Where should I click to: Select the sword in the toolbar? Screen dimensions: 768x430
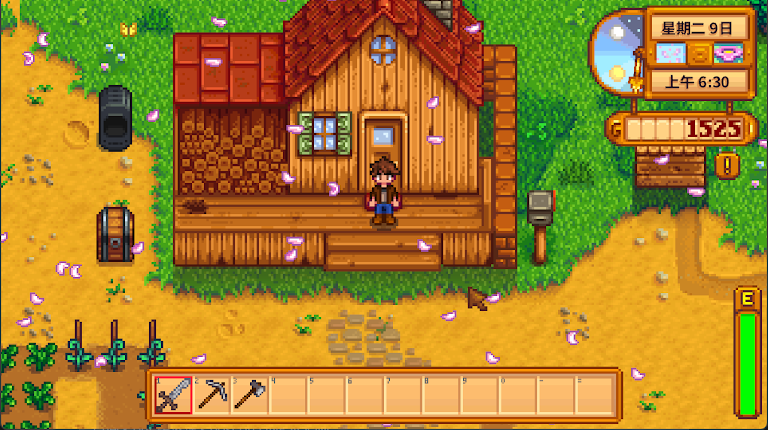point(174,395)
